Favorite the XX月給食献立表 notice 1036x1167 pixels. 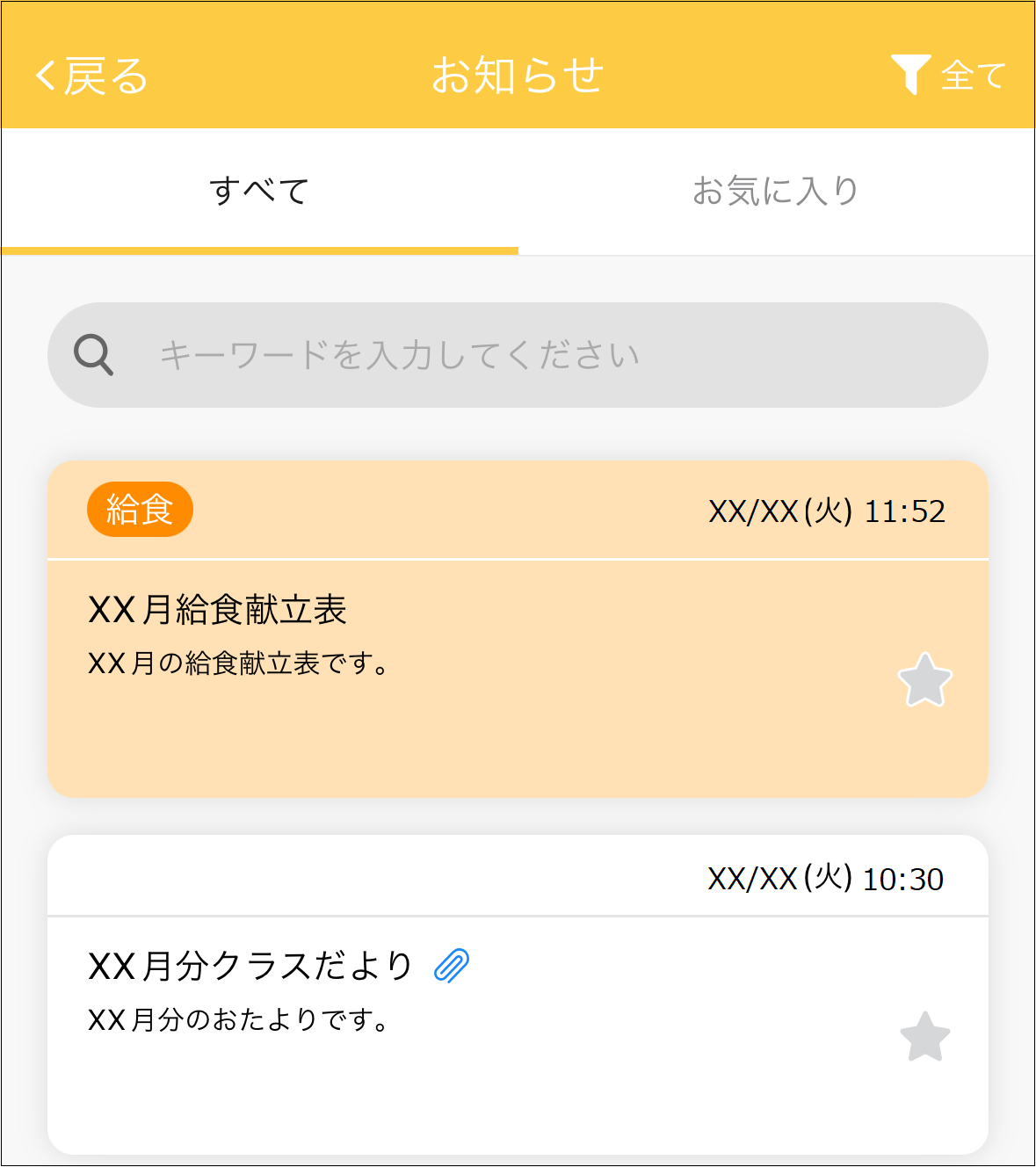pyautogui.click(x=924, y=680)
